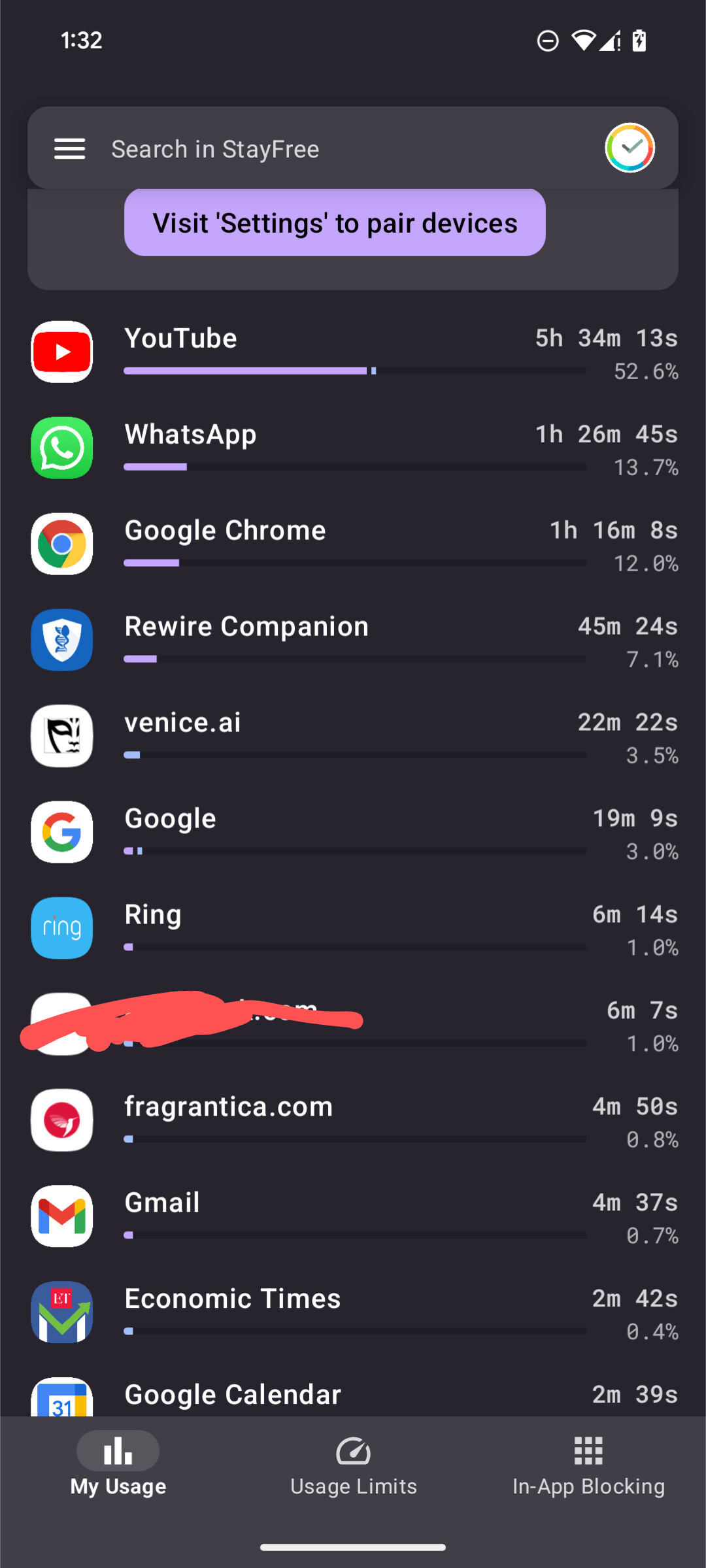This screenshot has width=706, height=1568.
Task: Switch to the In-App Blocking tab
Action: (588, 1467)
